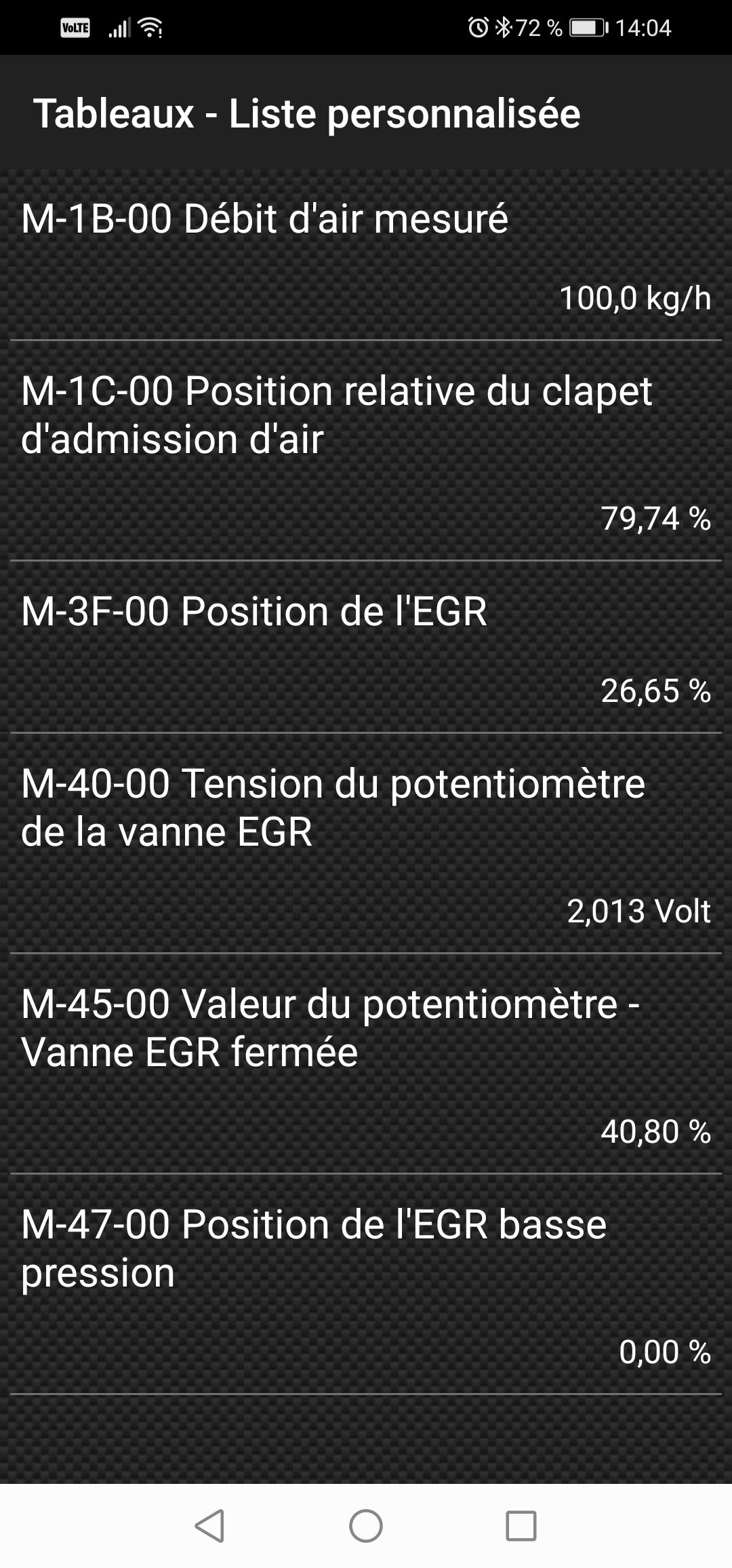This screenshot has width=732, height=1568.
Task: Select M-45-00 Vanne EGR fermée row
Action: click(366, 1063)
